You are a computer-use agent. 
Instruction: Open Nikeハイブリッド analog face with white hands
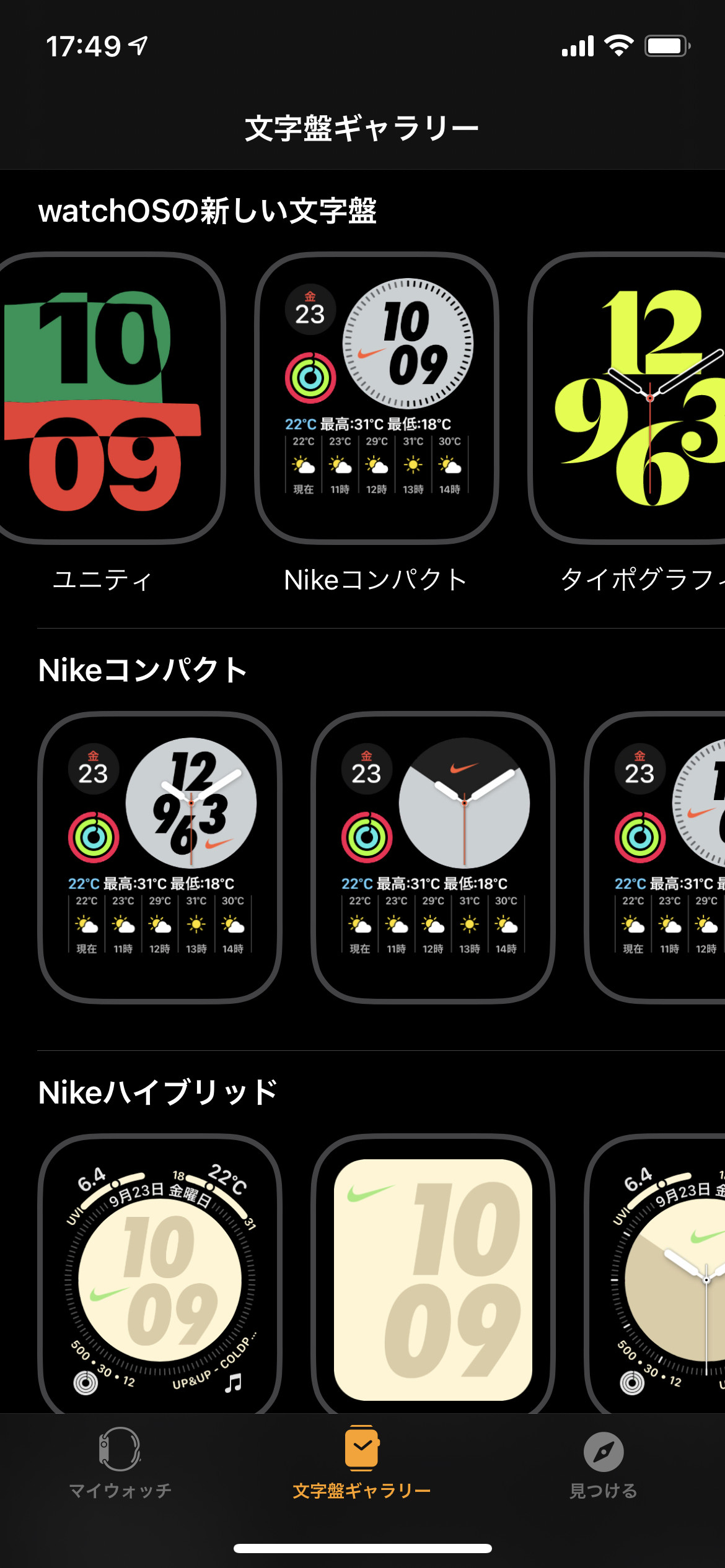coord(657,1276)
